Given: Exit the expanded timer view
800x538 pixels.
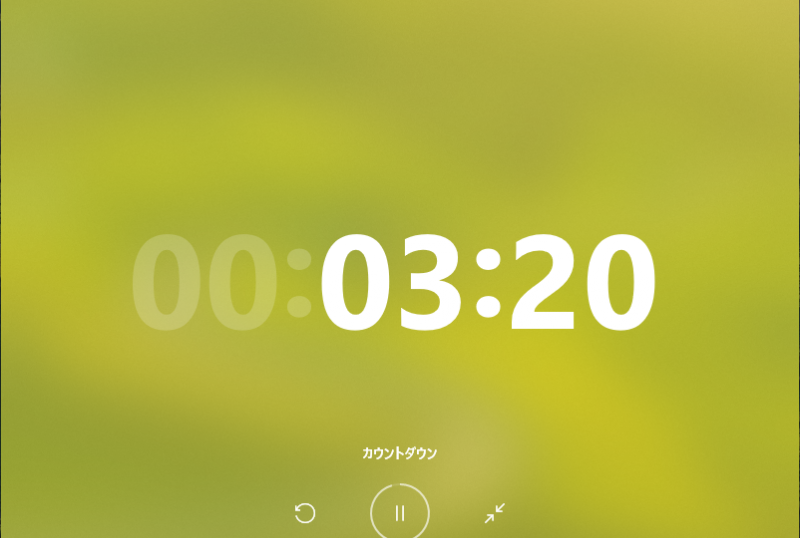Looking at the screenshot, I should (495, 514).
